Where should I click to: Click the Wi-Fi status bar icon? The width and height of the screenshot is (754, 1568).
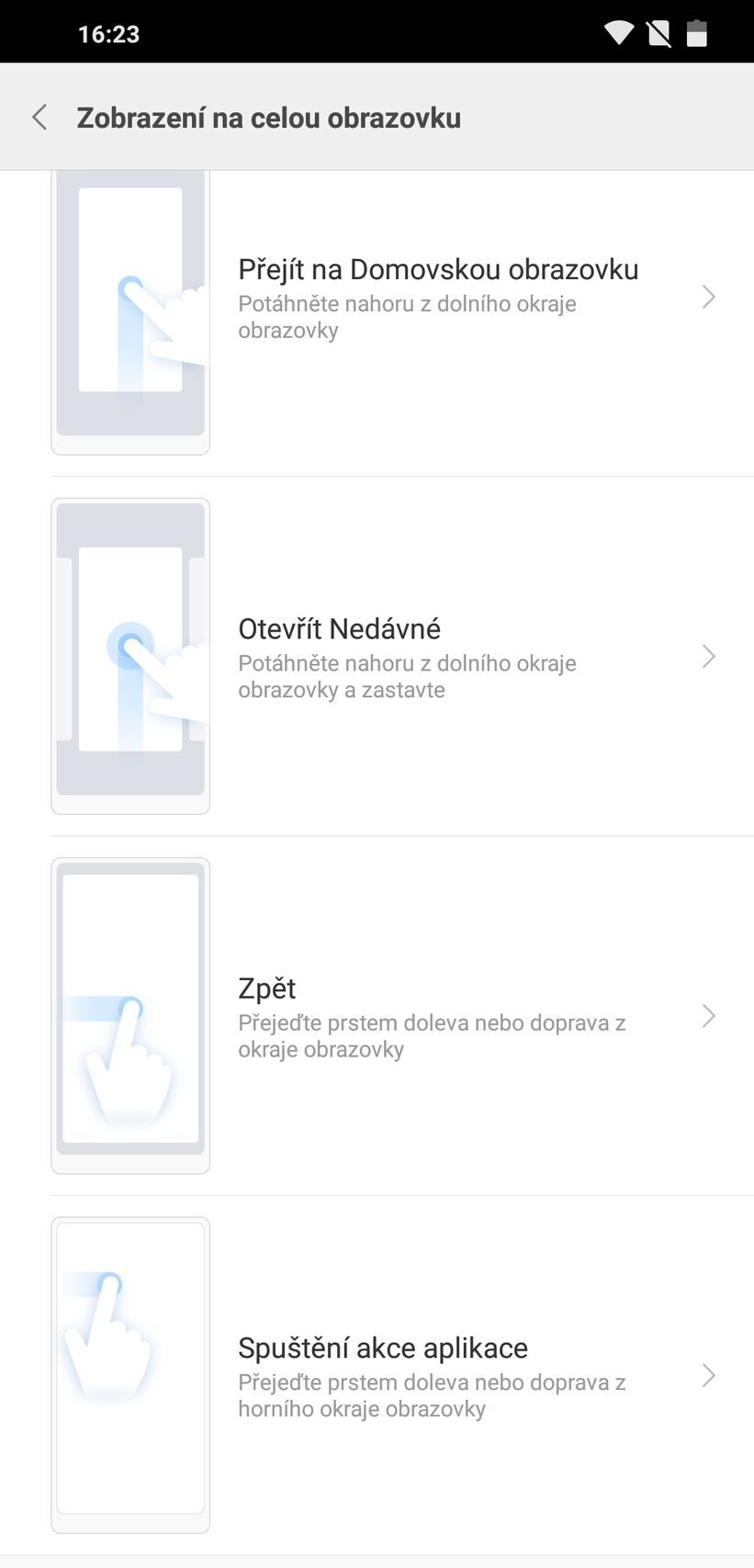click(x=619, y=32)
